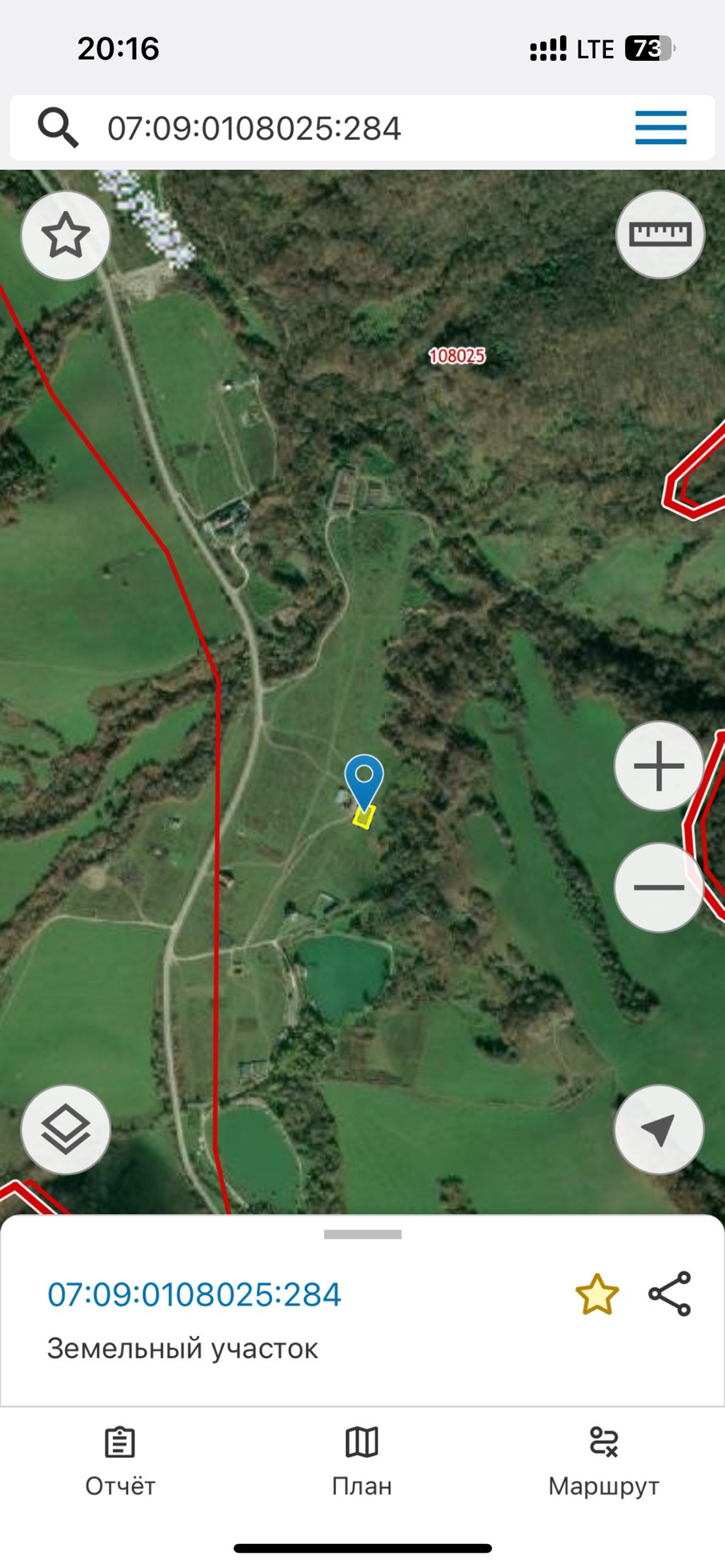Share this land parcel
725x1568 pixels.
670,1294
